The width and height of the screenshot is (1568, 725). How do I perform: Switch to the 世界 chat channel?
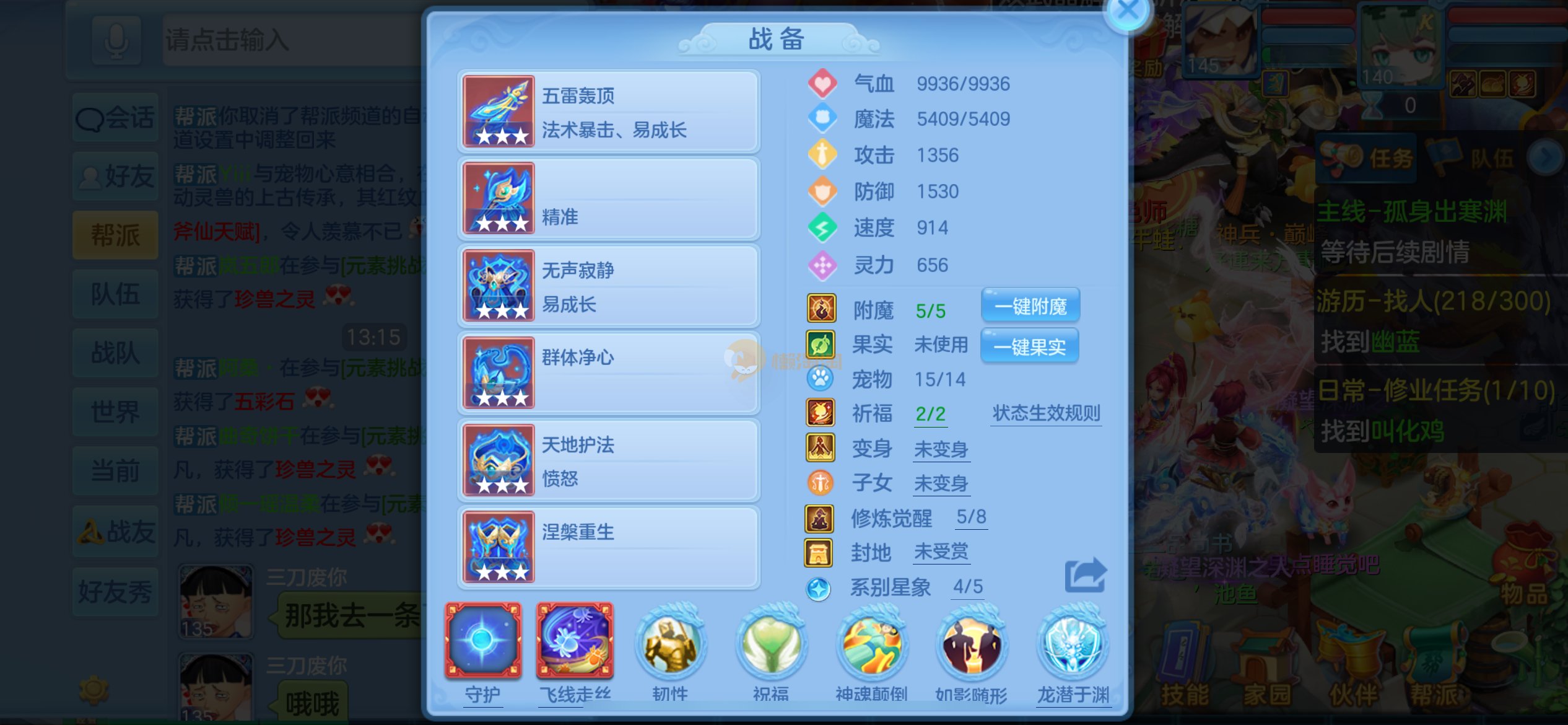115,412
